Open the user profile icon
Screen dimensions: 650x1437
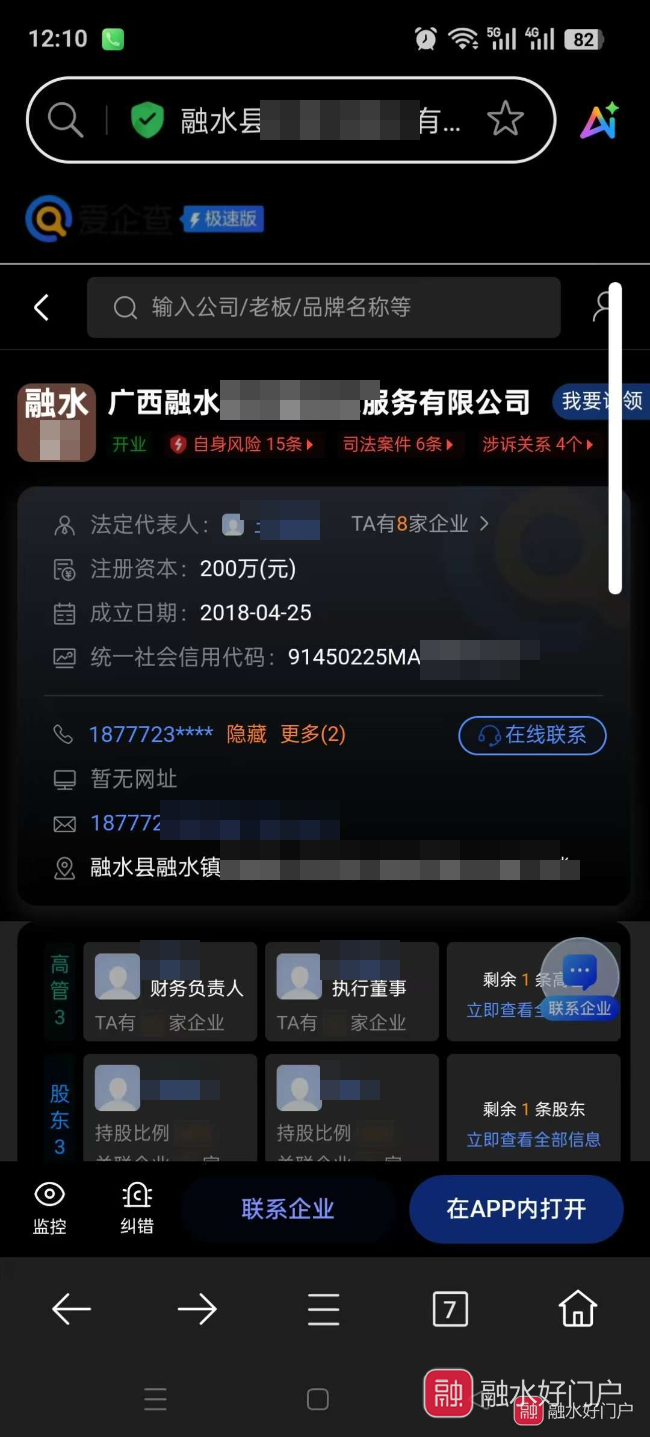coord(602,307)
